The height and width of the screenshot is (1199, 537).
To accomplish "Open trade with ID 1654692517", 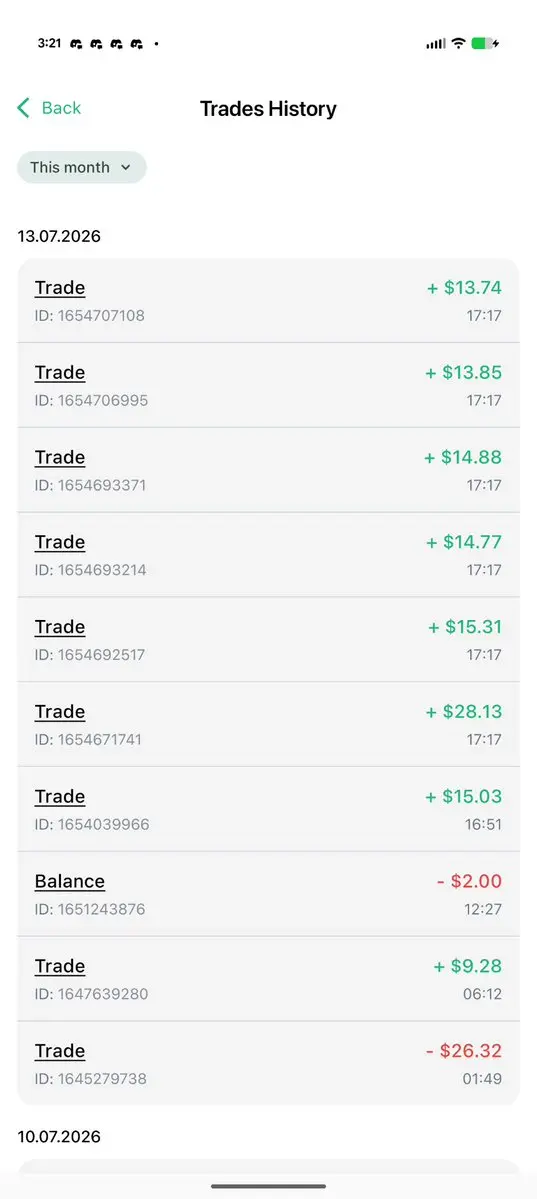I will [x=268, y=640].
